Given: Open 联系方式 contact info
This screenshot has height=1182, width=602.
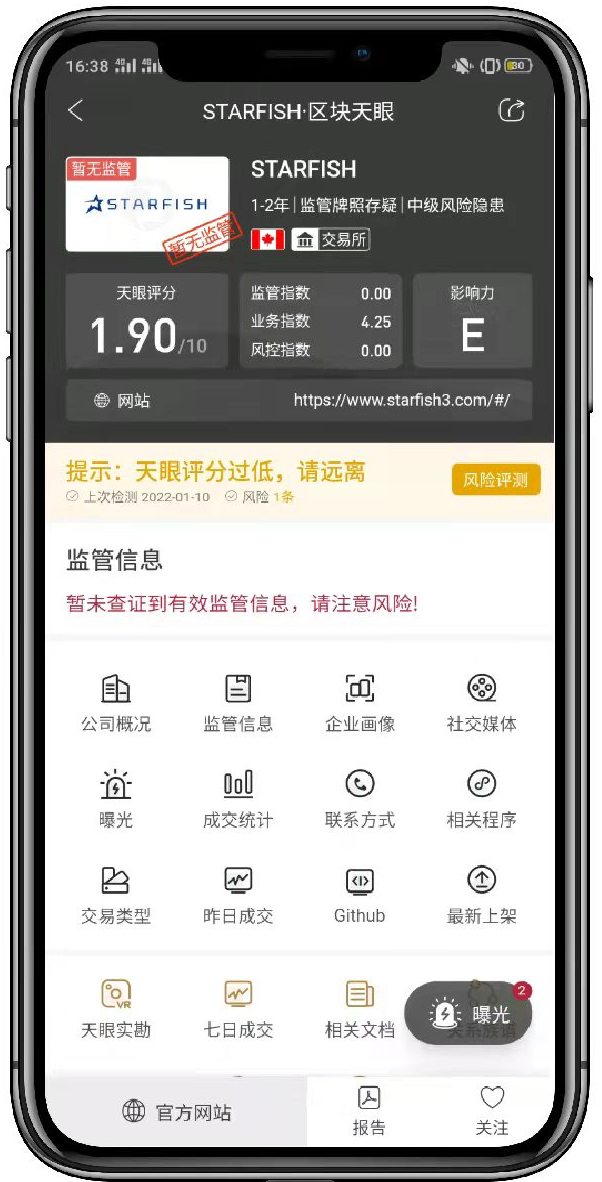Looking at the screenshot, I should point(359,799).
